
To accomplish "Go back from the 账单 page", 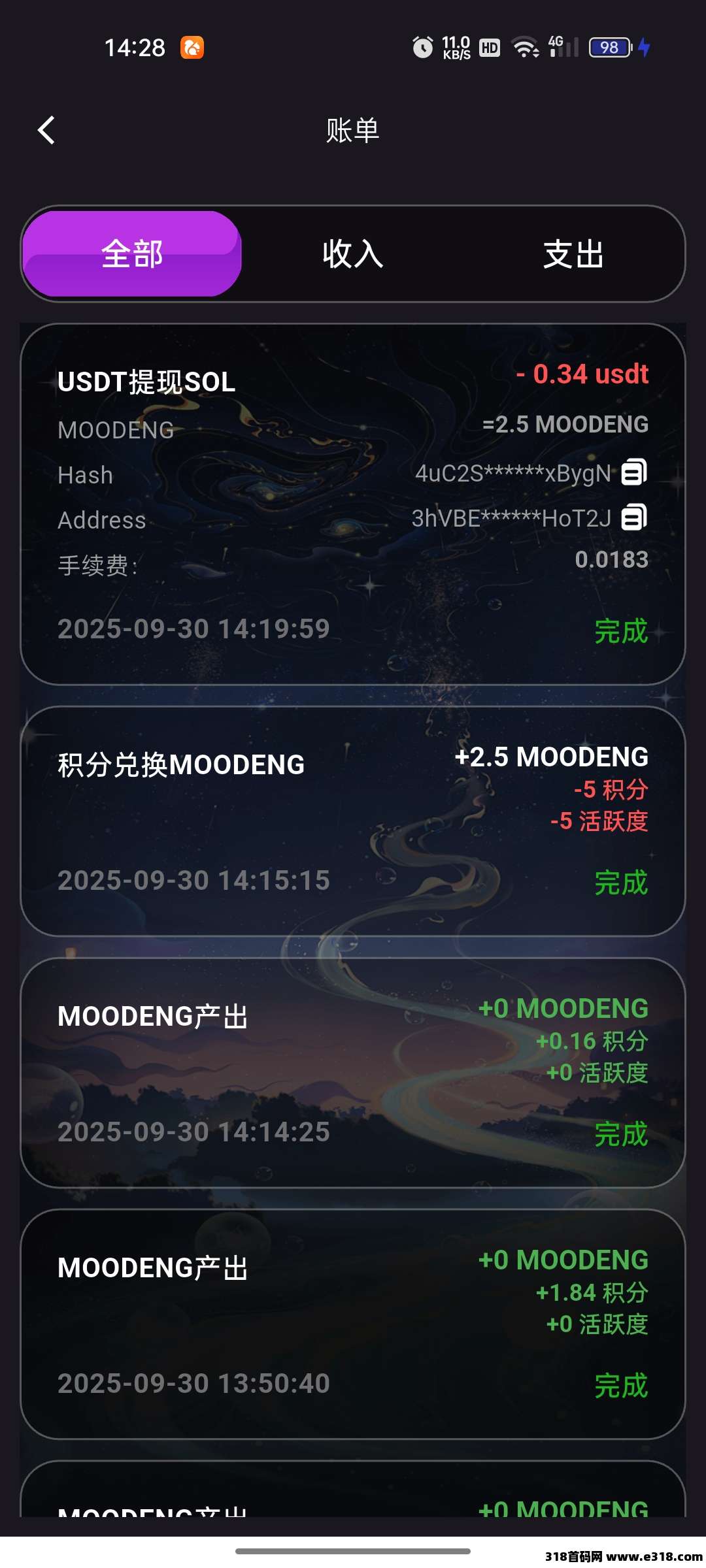I will click(x=46, y=130).
